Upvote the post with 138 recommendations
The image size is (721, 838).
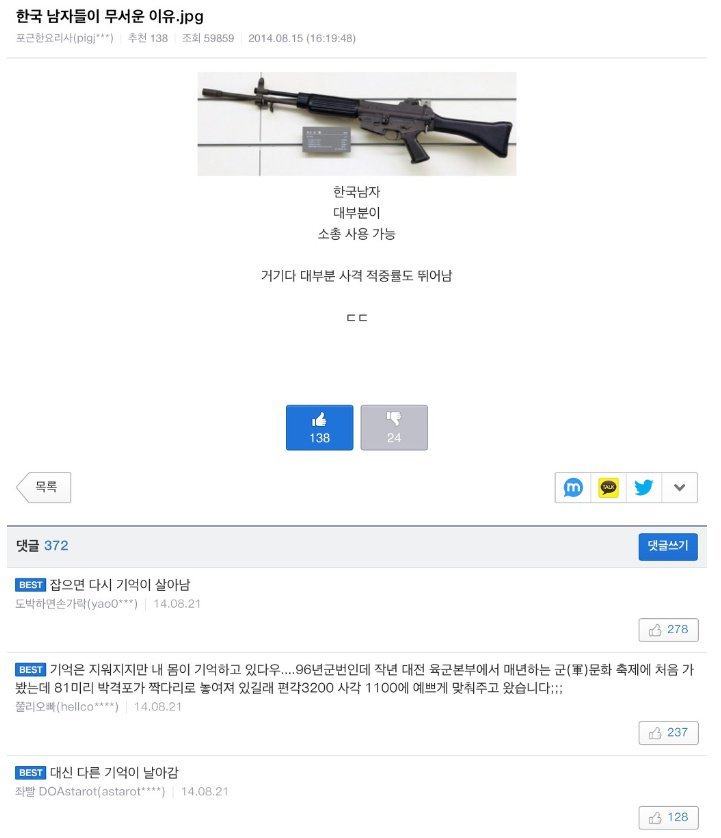tap(319, 427)
